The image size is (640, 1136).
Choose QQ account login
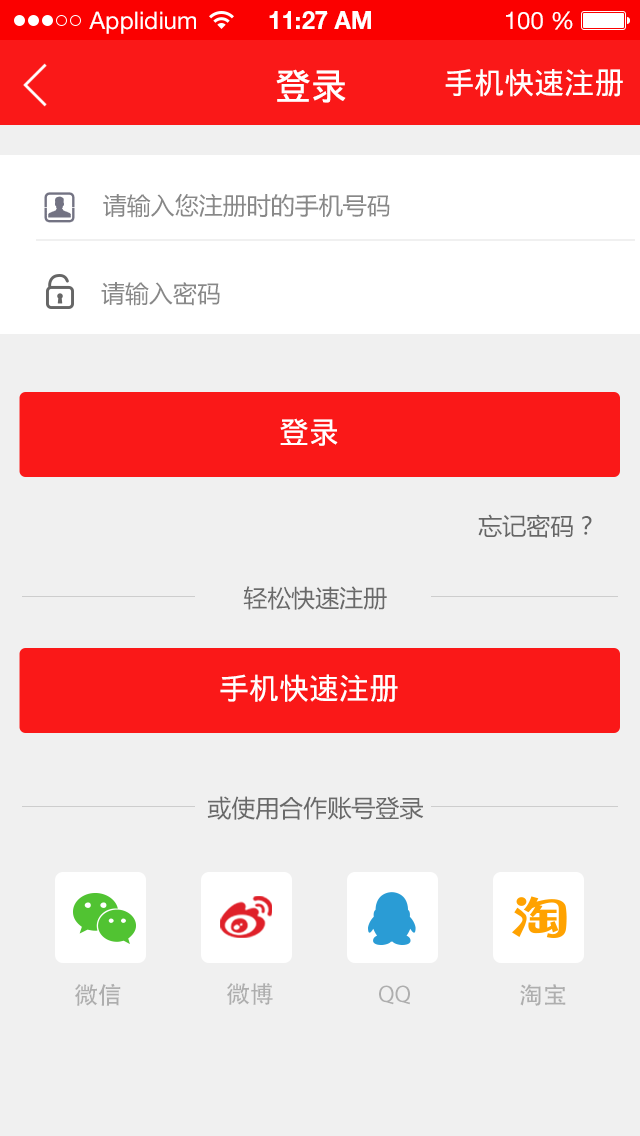(393, 918)
